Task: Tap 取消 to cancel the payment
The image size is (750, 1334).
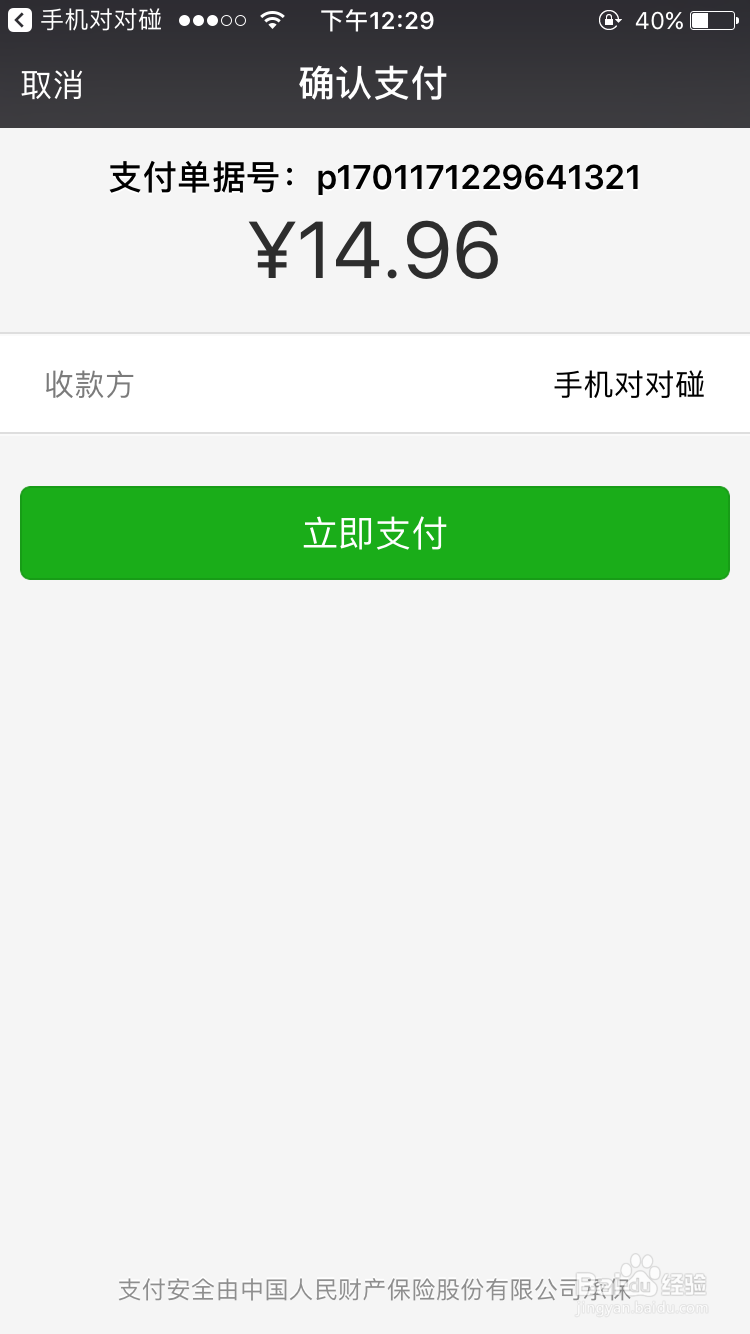Action: tap(50, 84)
